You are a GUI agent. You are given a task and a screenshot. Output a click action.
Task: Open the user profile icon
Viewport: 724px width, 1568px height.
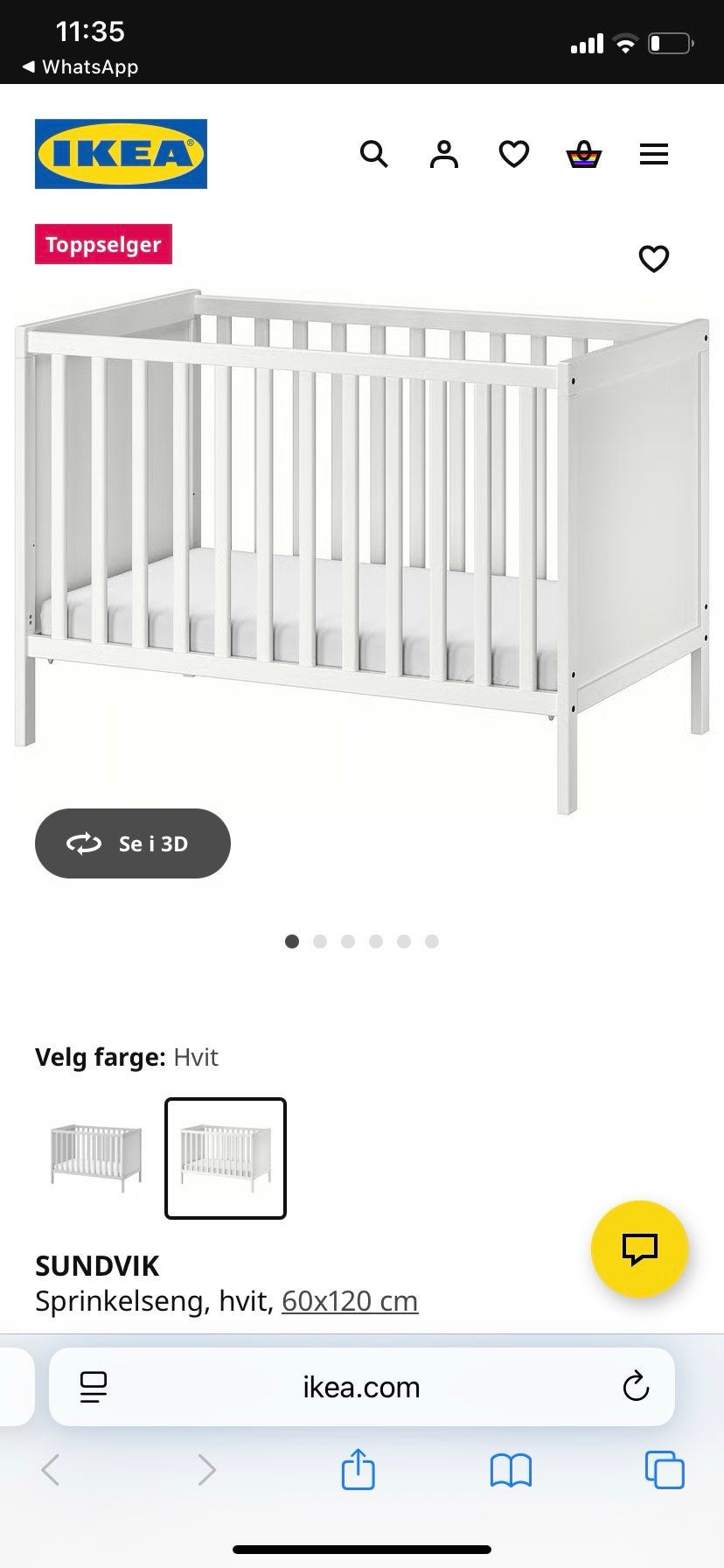[x=444, y=154]
